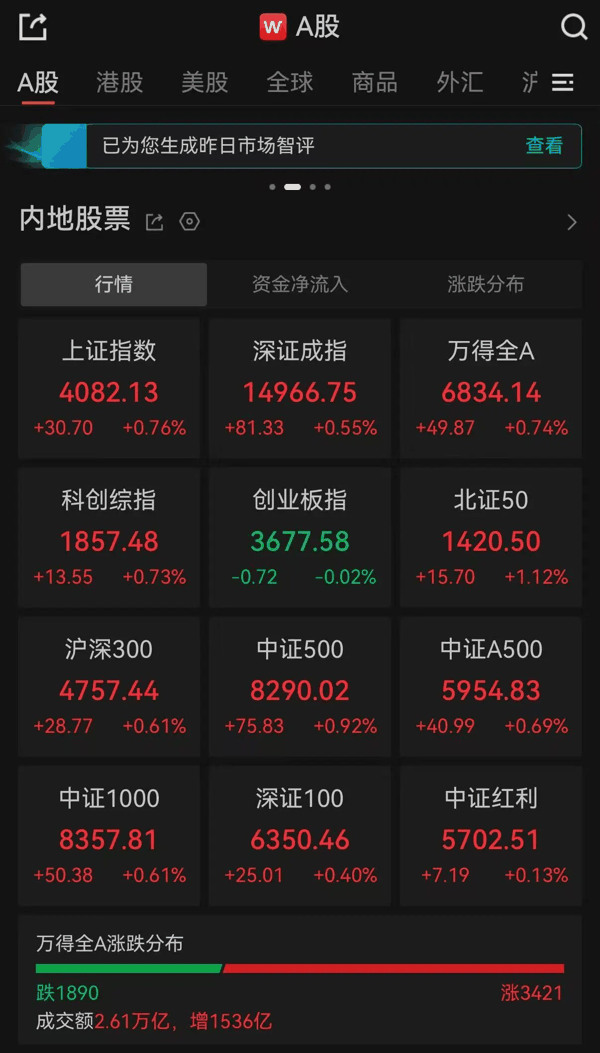600x1053 pixels.
Task: Share the 内地股票 section
Action: 154,222
